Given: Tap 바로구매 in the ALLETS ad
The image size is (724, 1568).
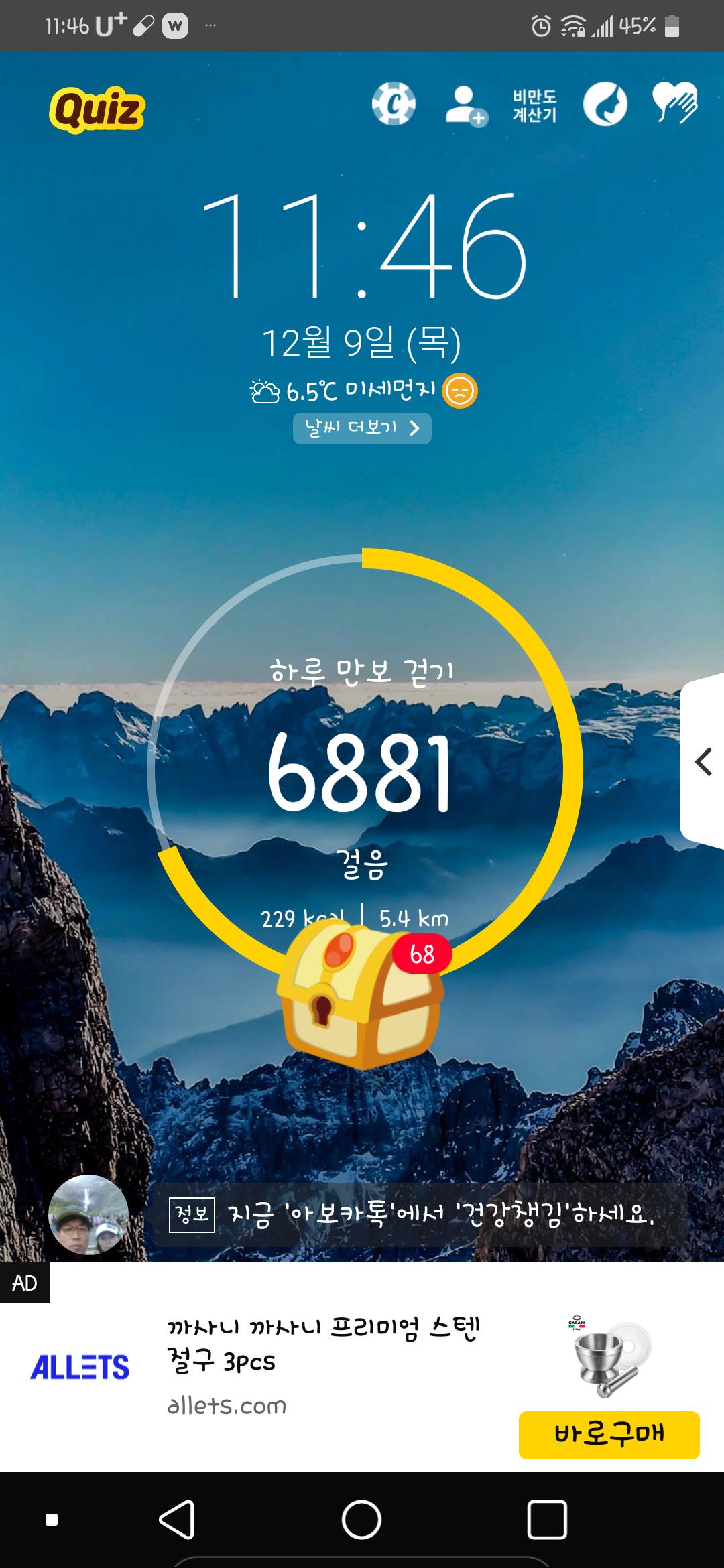Looking at the screenshot, I should (609, 1435).
